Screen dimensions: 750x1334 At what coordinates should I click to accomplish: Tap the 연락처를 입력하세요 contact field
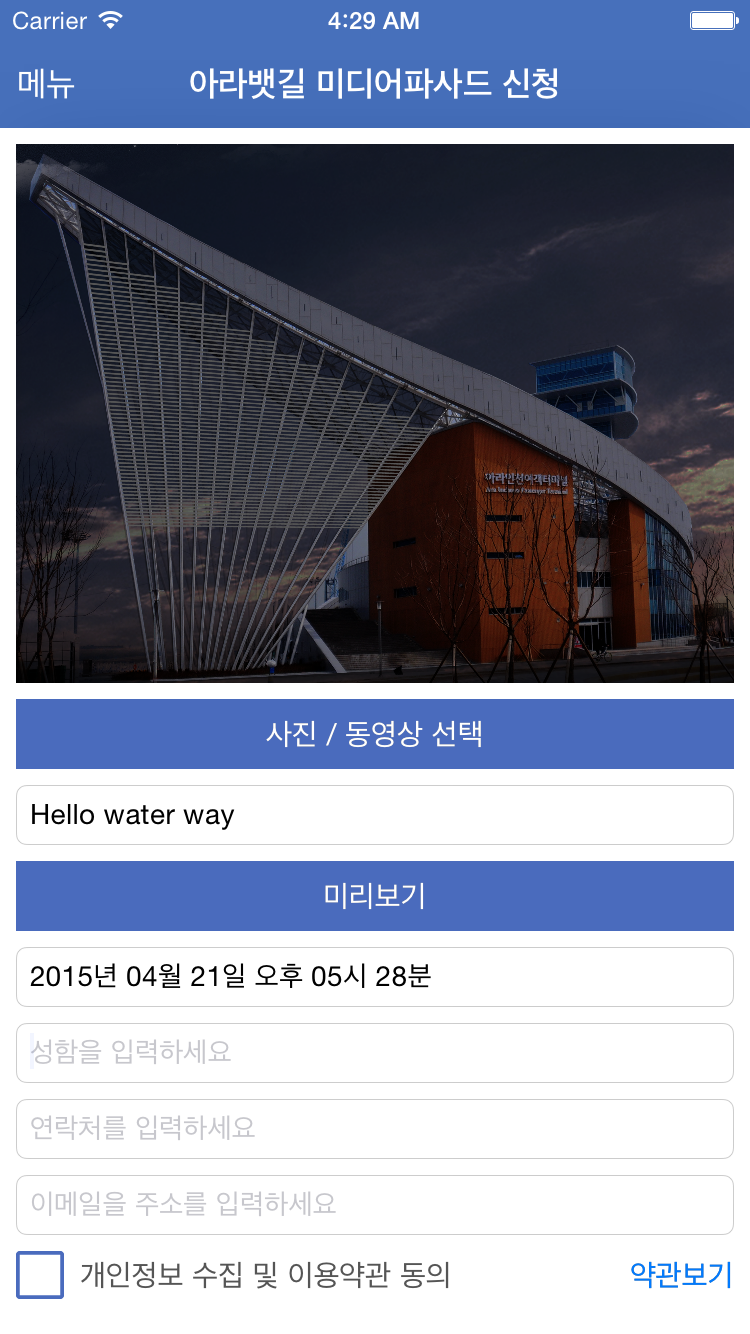pos(375,1128)
